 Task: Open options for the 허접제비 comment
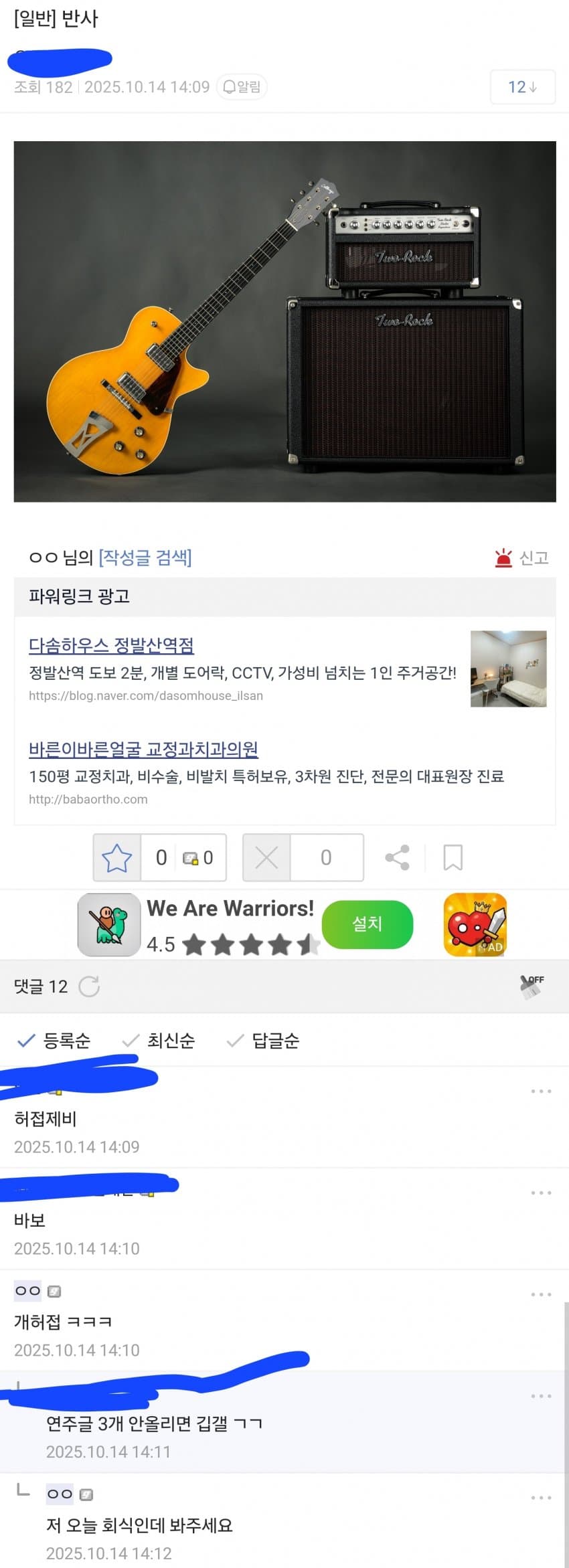coord(541,1092)
